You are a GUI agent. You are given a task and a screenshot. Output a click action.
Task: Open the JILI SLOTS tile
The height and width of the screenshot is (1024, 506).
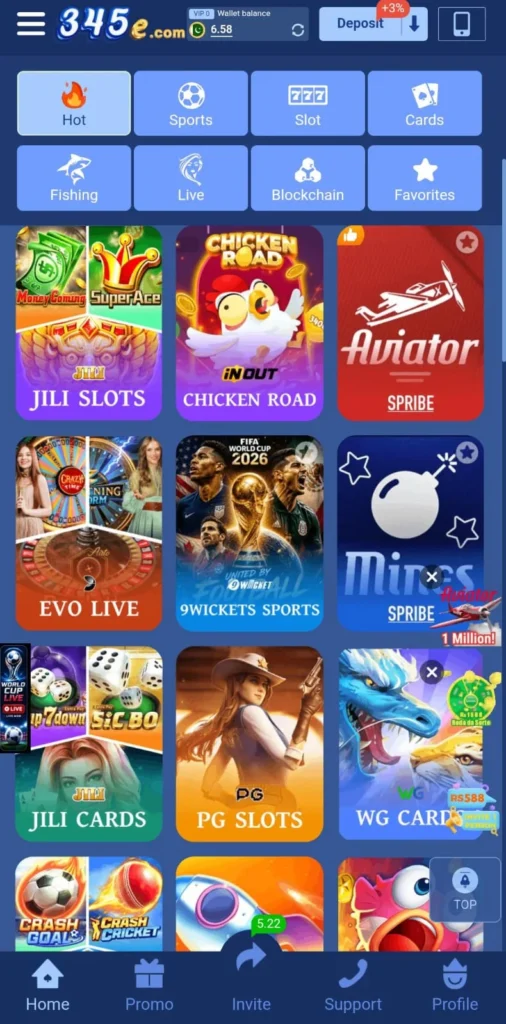click(x=89, y=323)
